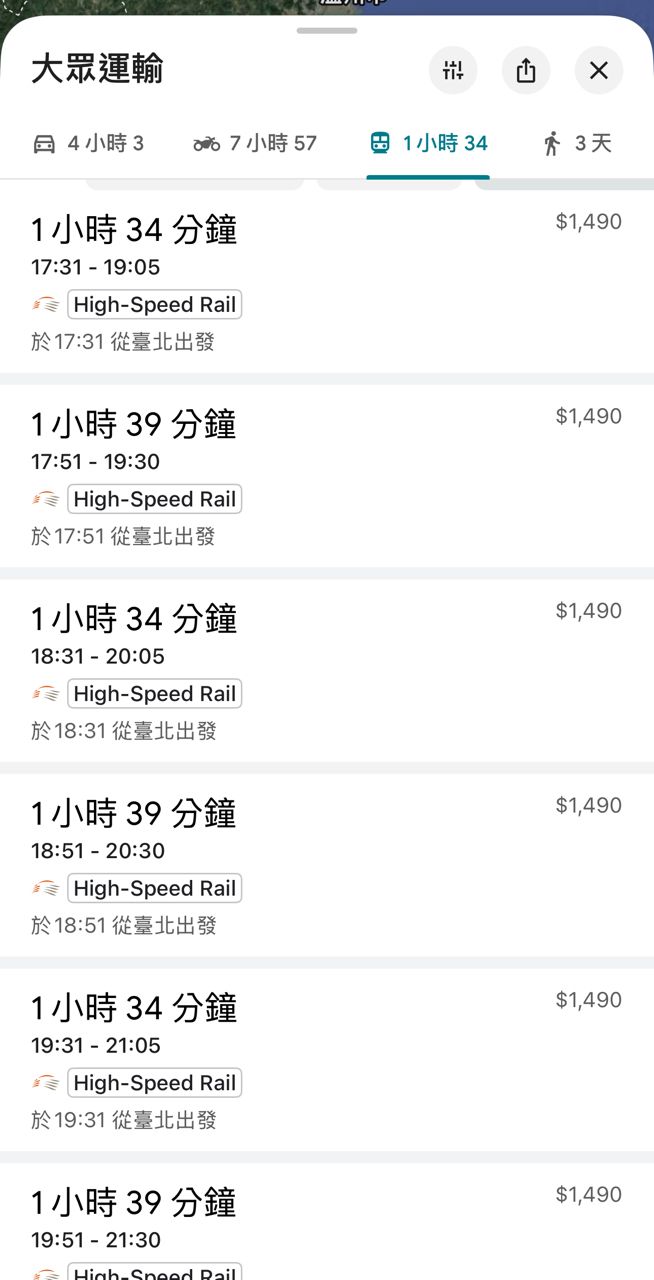Image resolution: width=654 pixels, height=1280 pixels.
Task: Open the 17:51 - 19:30 High-Speed Rail route
Action: (326, 476)
